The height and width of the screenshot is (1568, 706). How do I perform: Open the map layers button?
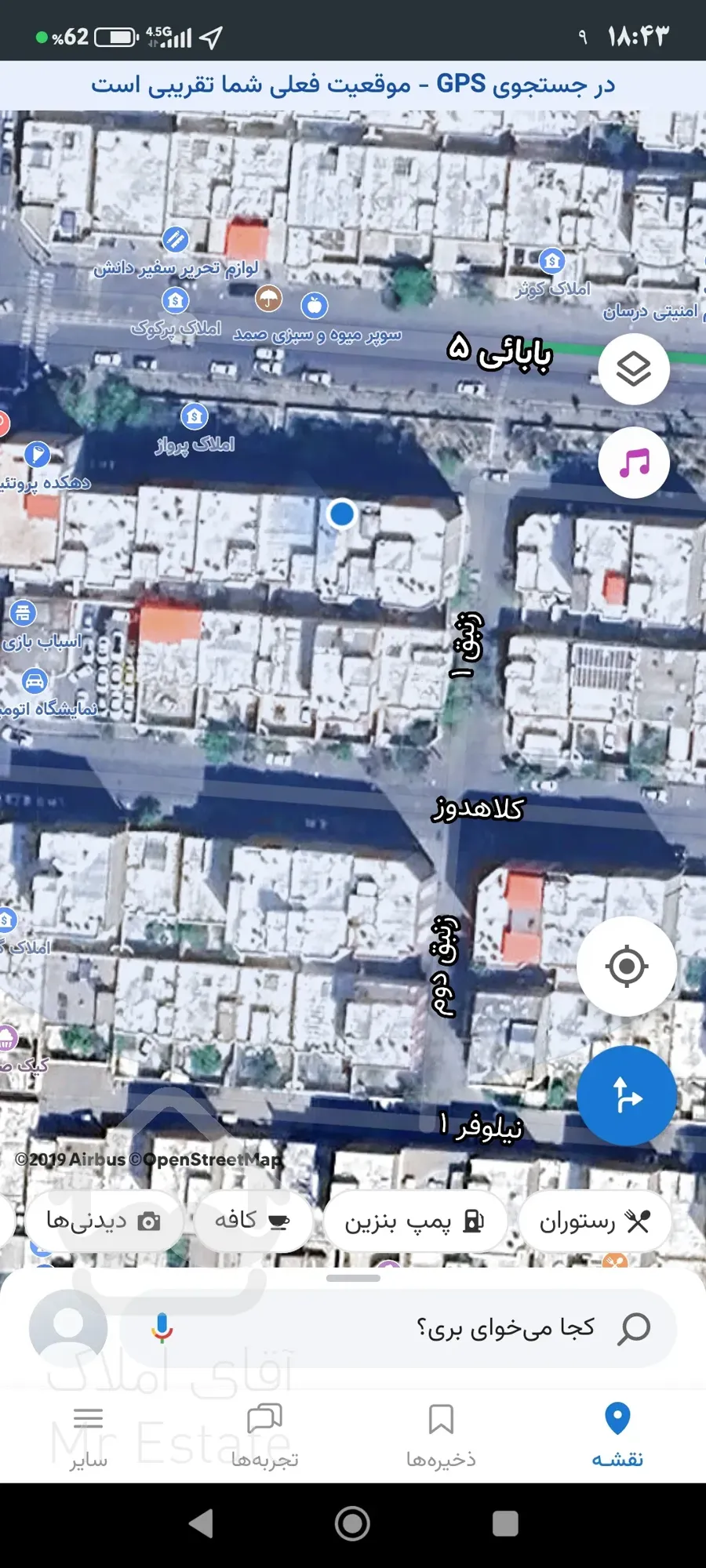634,368
